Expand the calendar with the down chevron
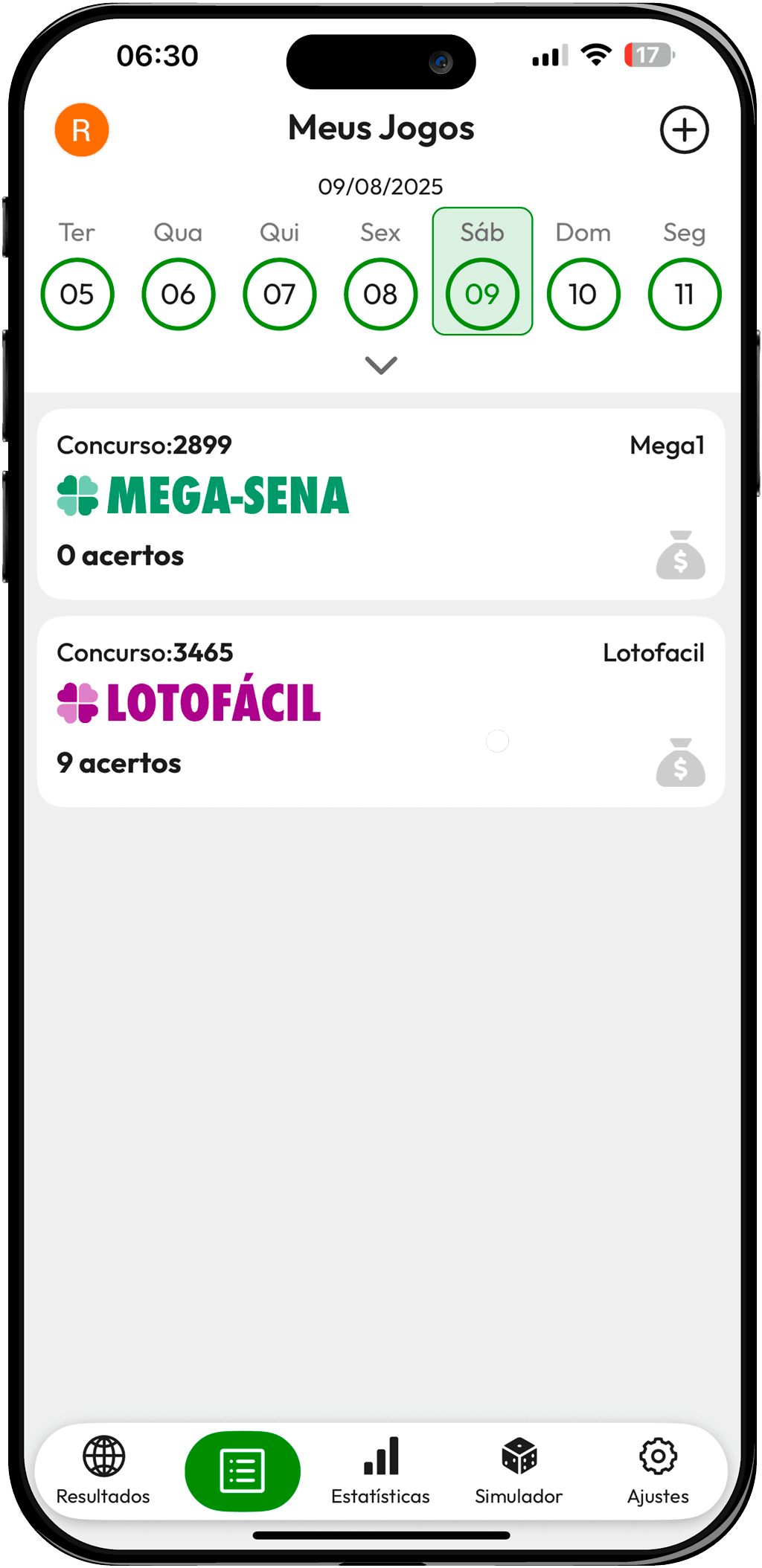The height and width of the screenshot is (1568, 762). coord(380,364)
